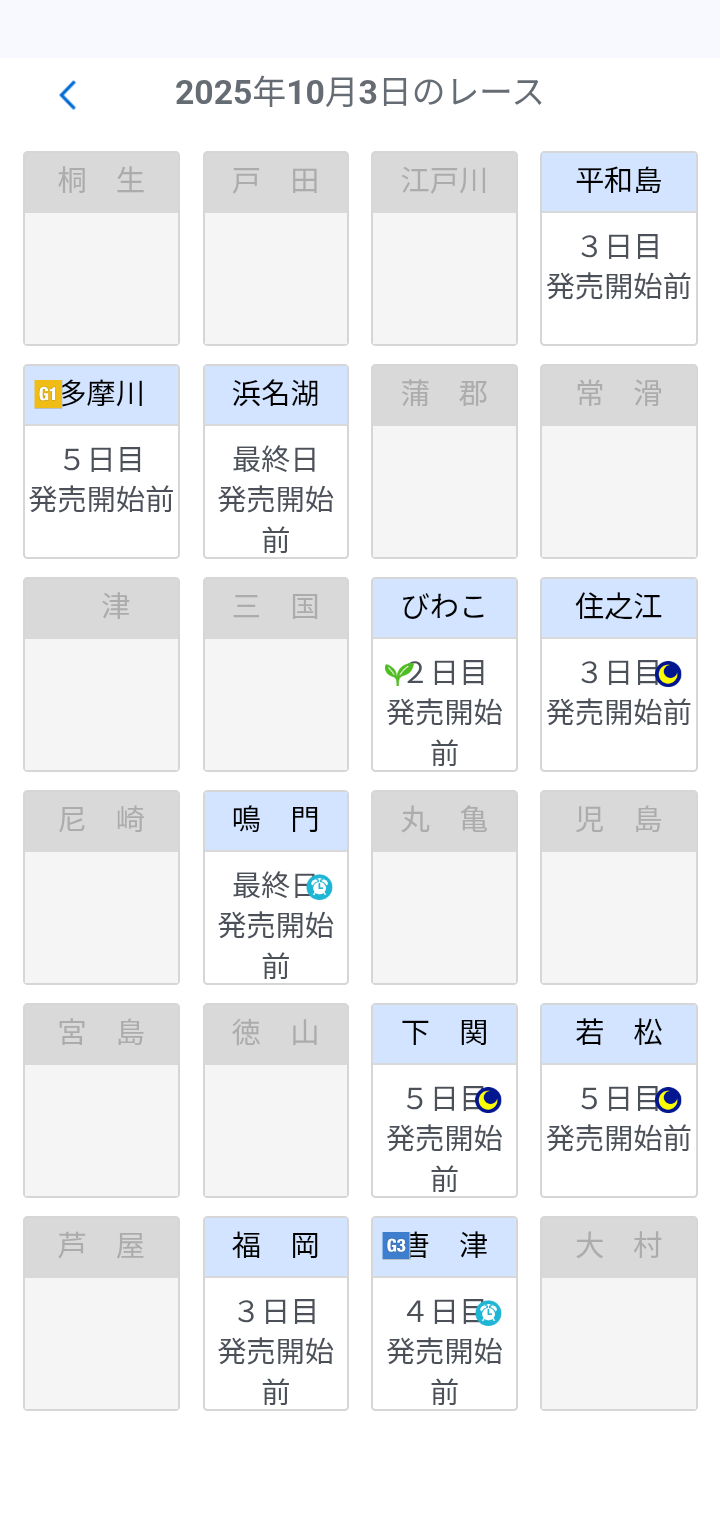View the 住之江 night race card
Screen dimensions: 720x1520
[x=618, y=674]
